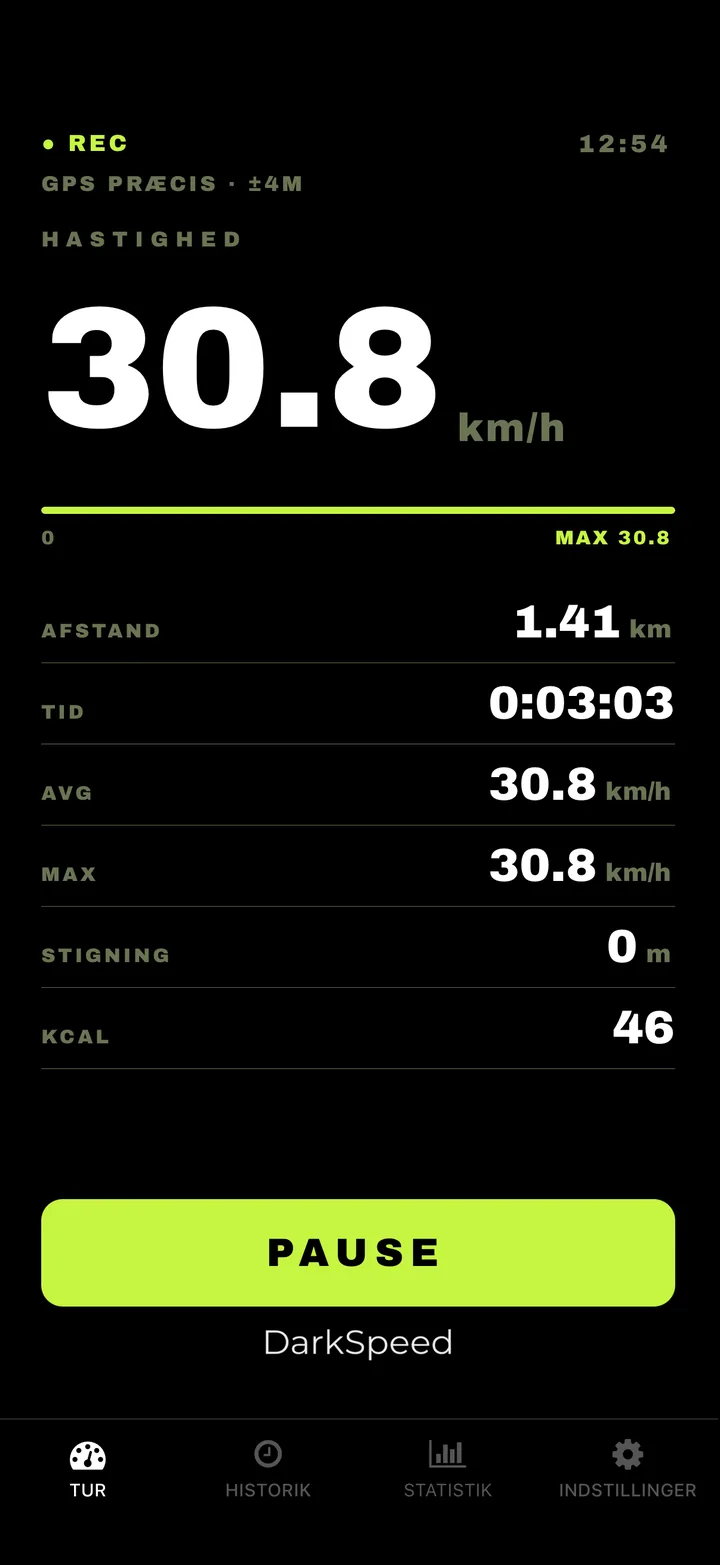Select the Tur tab
The image size is (720, 1565).
pos(88,1469)
